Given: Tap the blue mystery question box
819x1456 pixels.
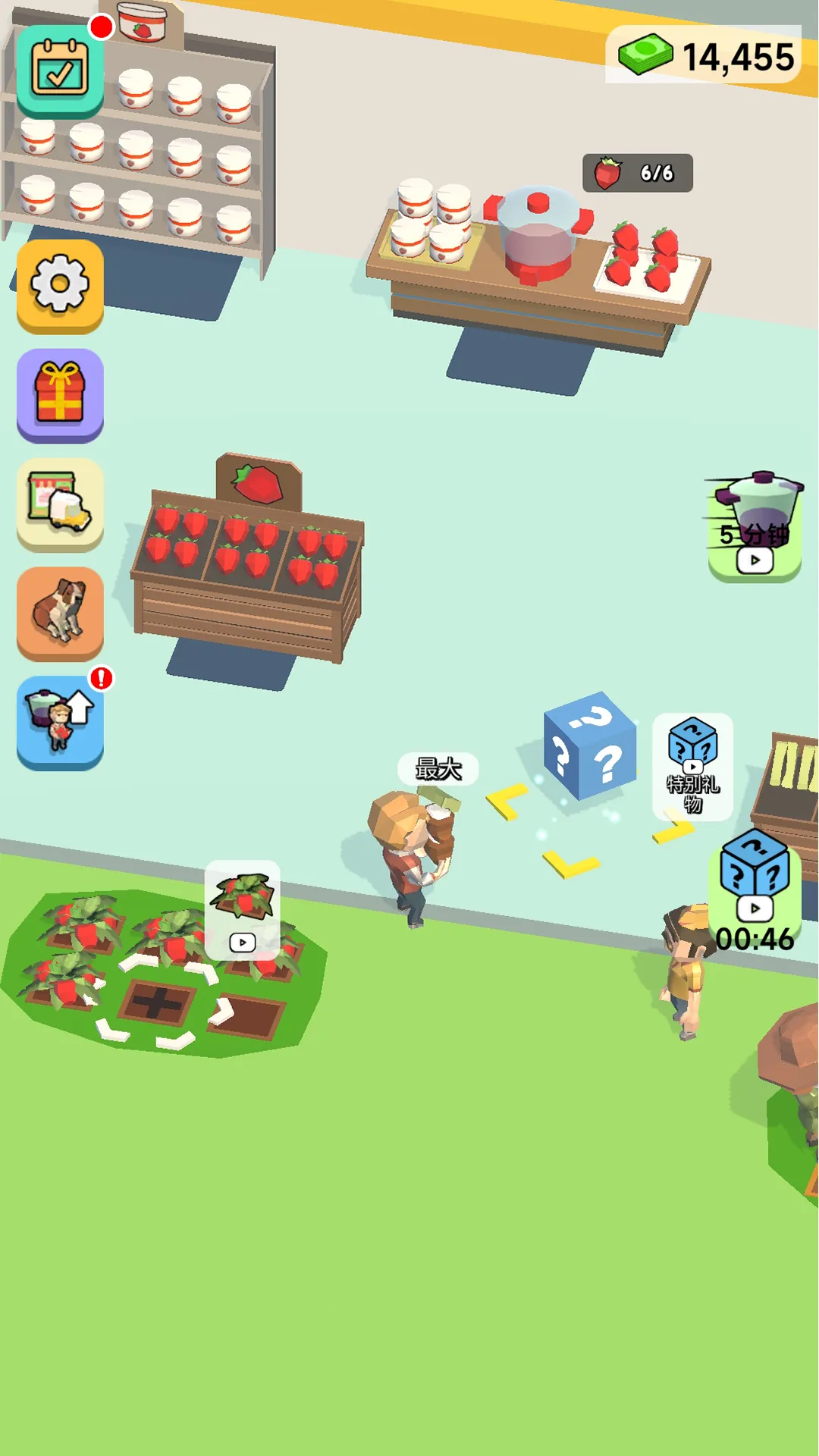Looking at the screenshot, I should pos(590,747).
